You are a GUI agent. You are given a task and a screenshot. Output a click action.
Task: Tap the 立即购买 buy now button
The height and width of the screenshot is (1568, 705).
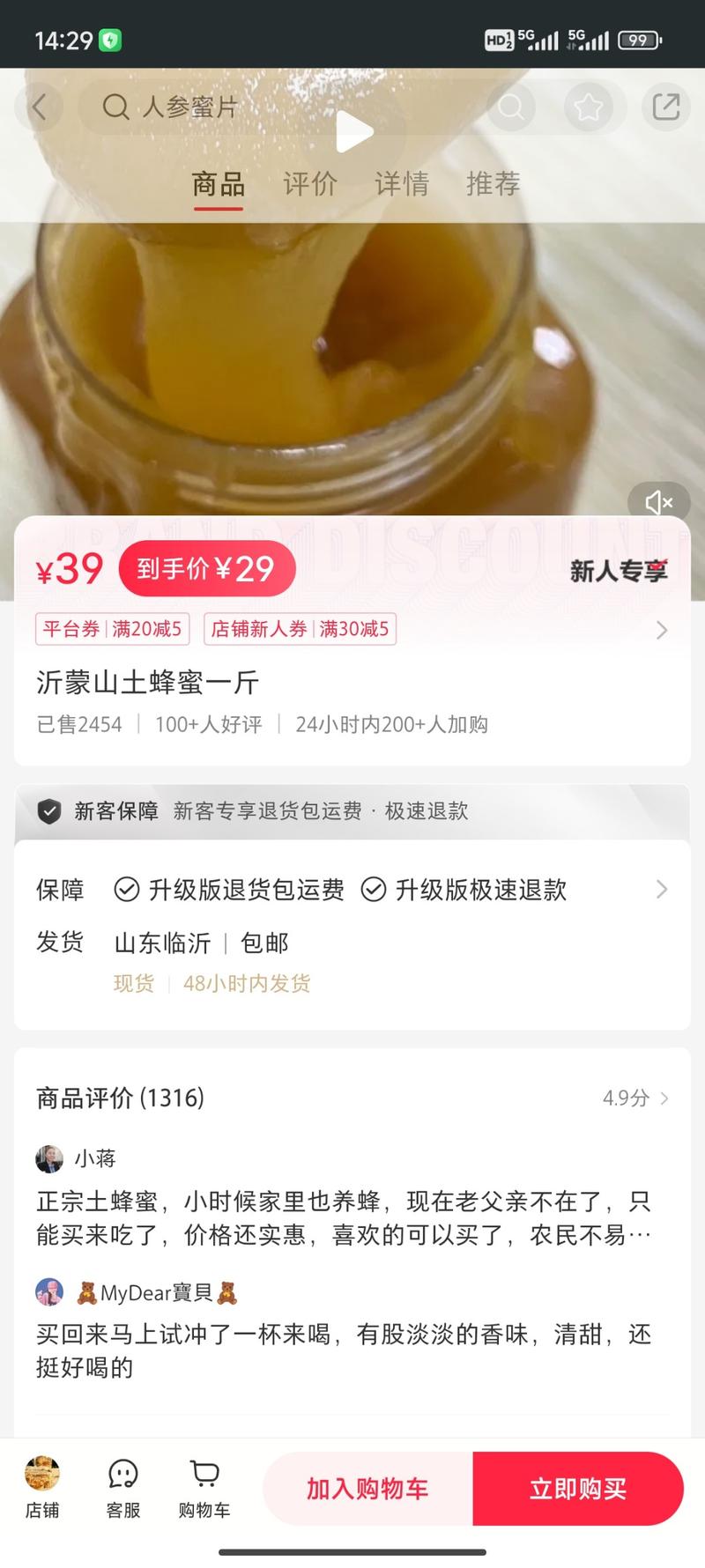[578, 1489]
